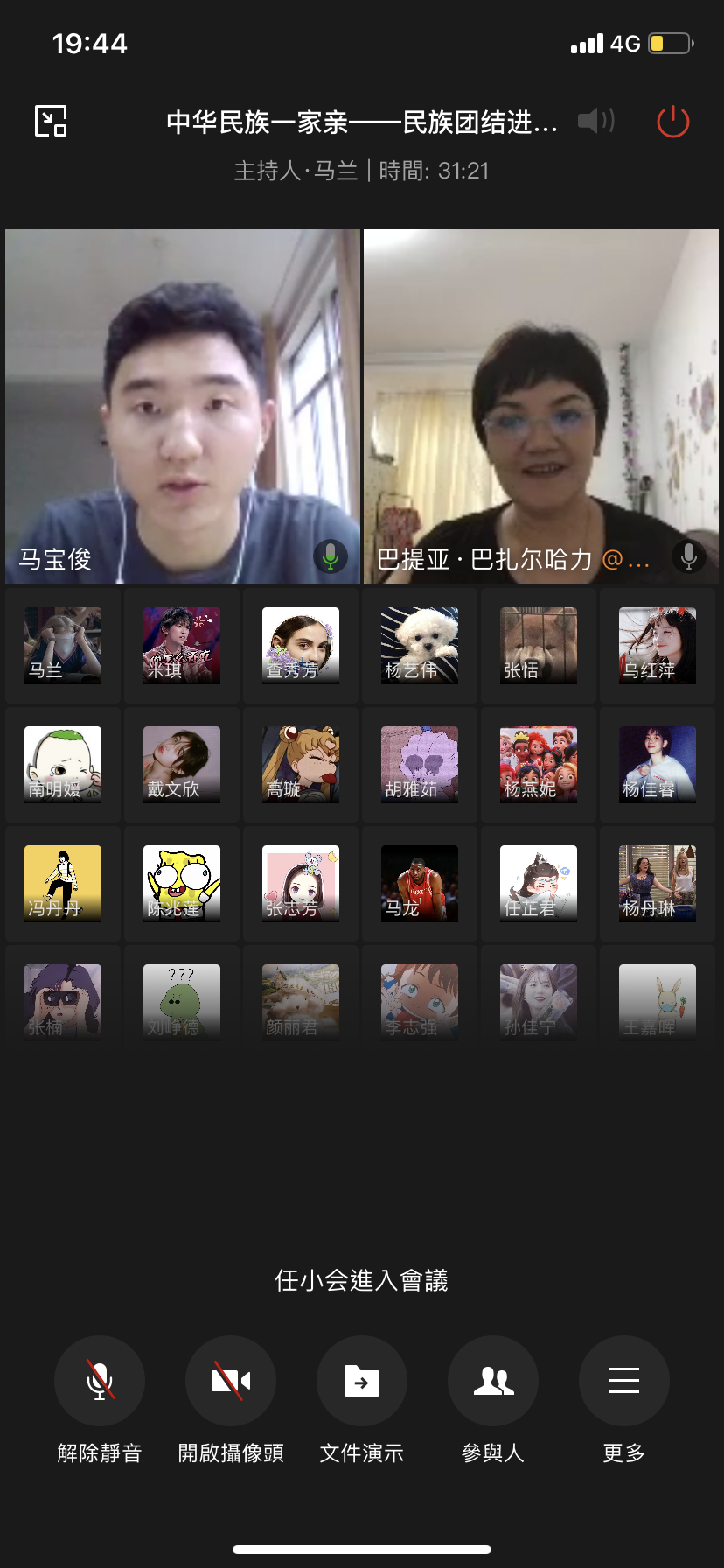This screenshot has width=724, height=1568.
Task: Toggle the speaker audio icon
Action: pos(596,121)
